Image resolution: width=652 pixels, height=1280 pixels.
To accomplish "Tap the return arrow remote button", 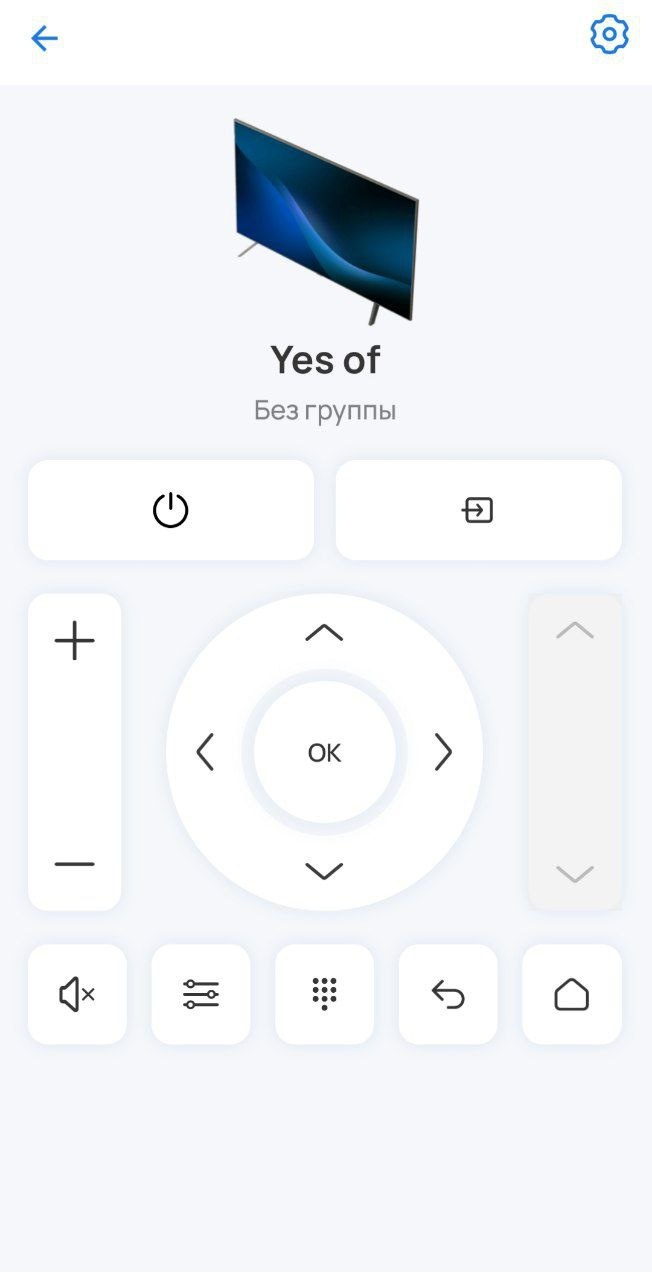I will point(448,994).
